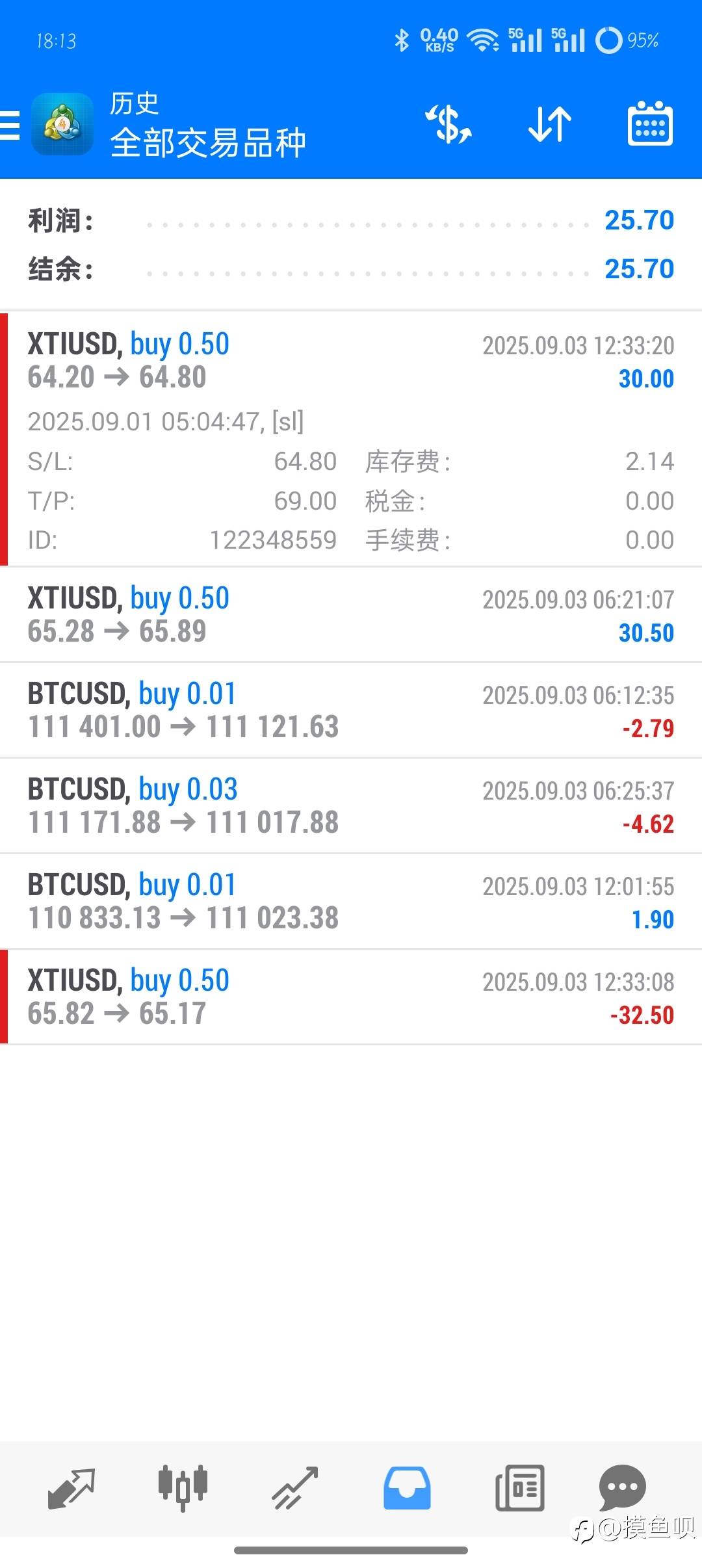Viewport: 702px width, 1568px height.
Task: Switch to the candlestick chart tab
Action: point(183,1488)
